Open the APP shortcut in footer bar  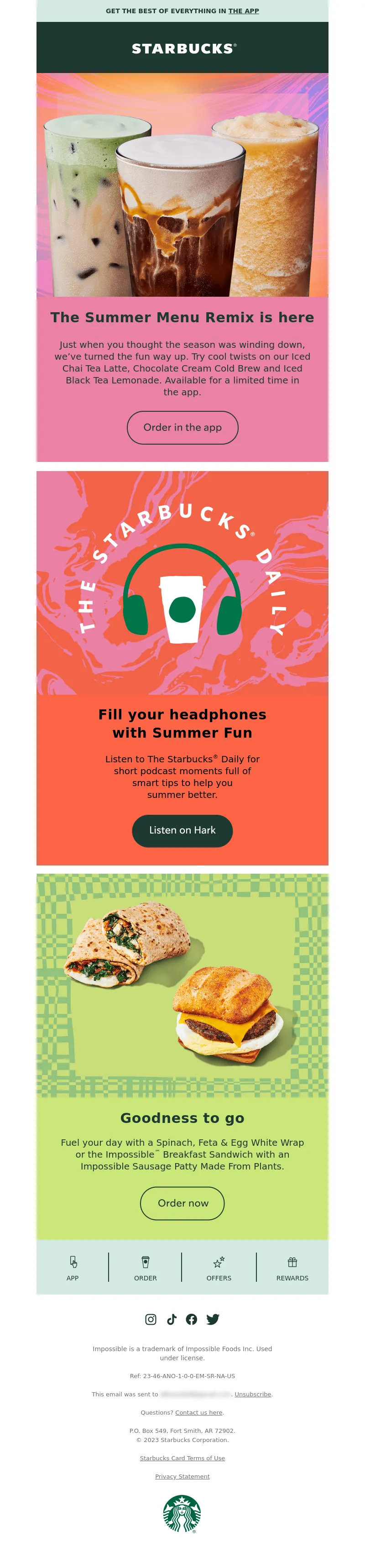pyautogui.click(x=73, y=1267)
